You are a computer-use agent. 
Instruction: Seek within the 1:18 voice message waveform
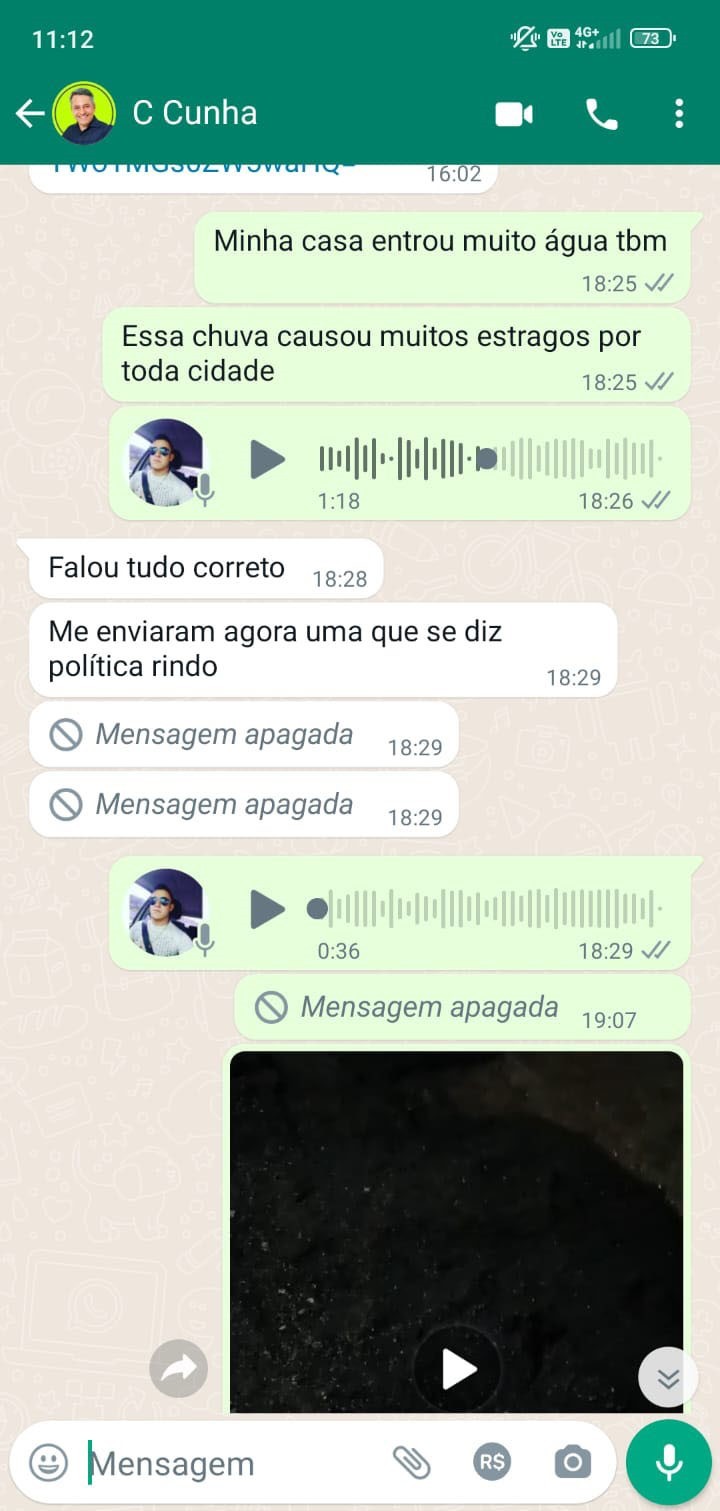point(490,459)
